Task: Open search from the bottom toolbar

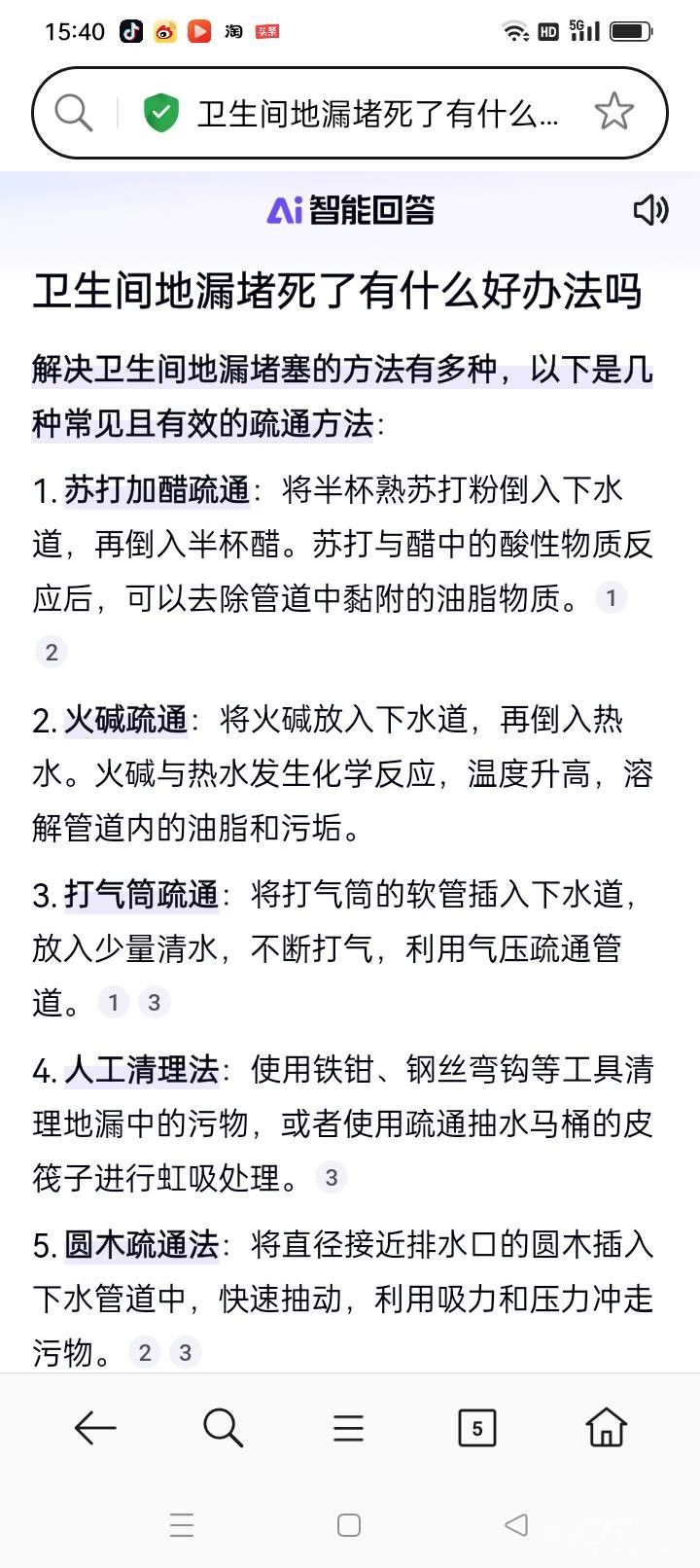Action: pyautogui.click(x=223, y=1428)
